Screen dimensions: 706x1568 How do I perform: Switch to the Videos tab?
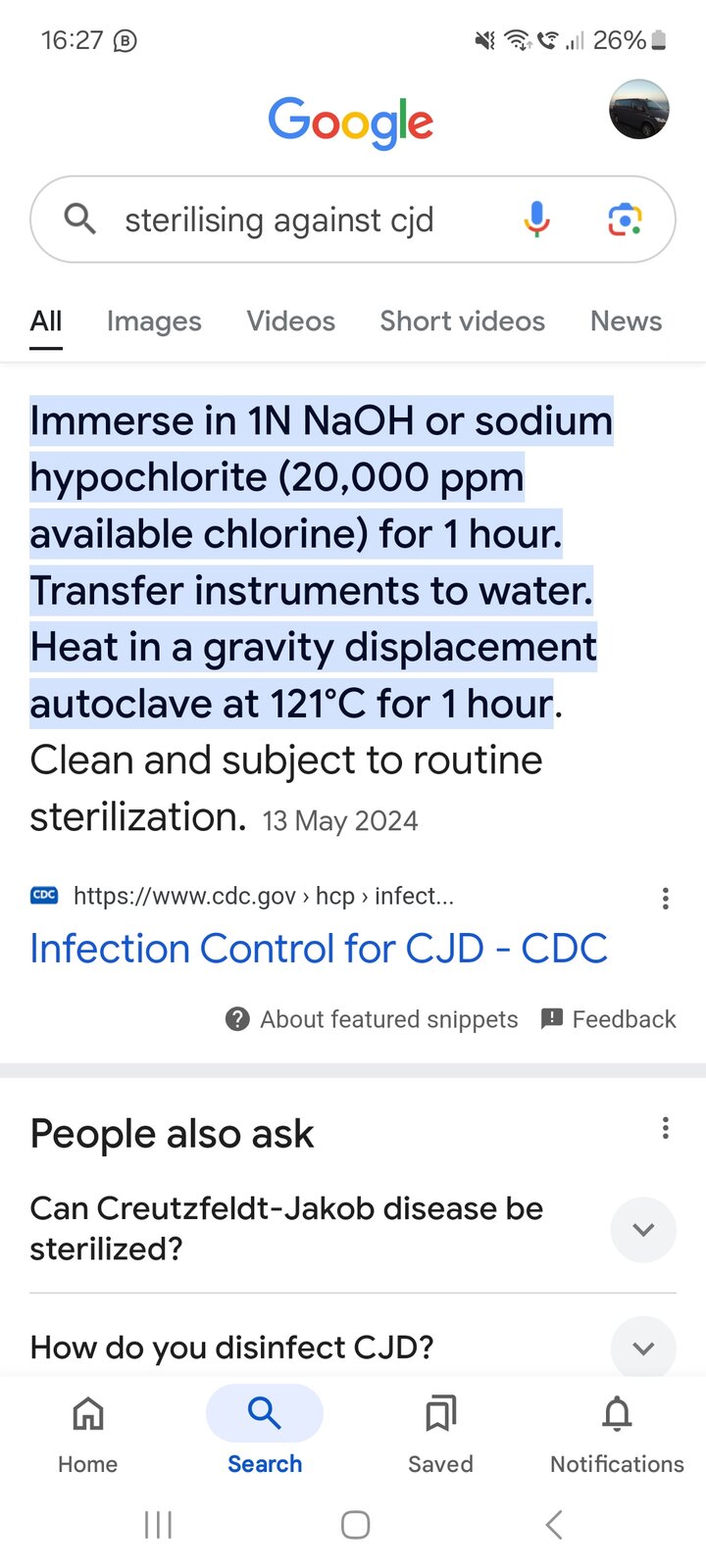pyautogui.click(x=290, y=321)
